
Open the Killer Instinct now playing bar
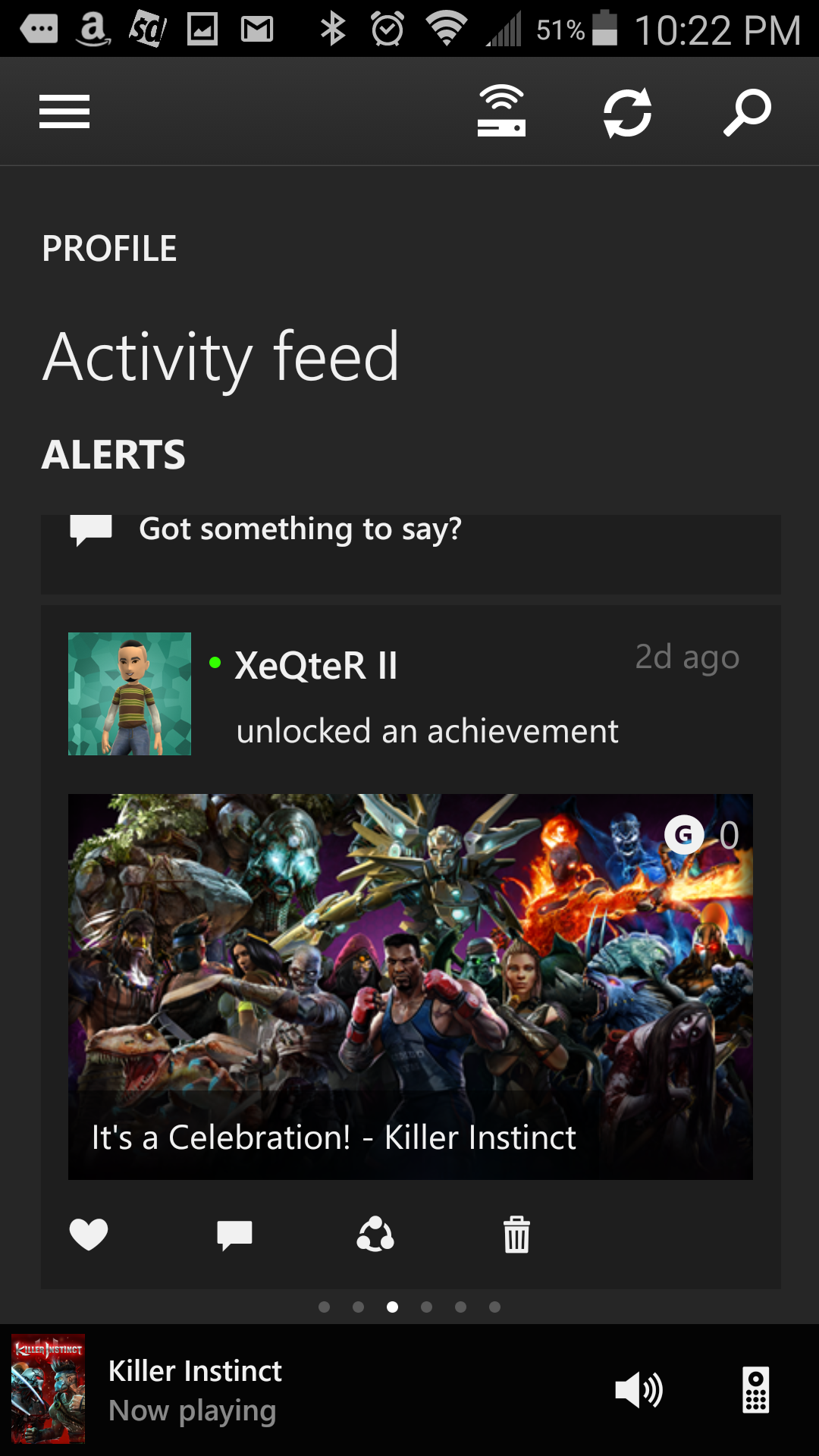(303, 1390)
